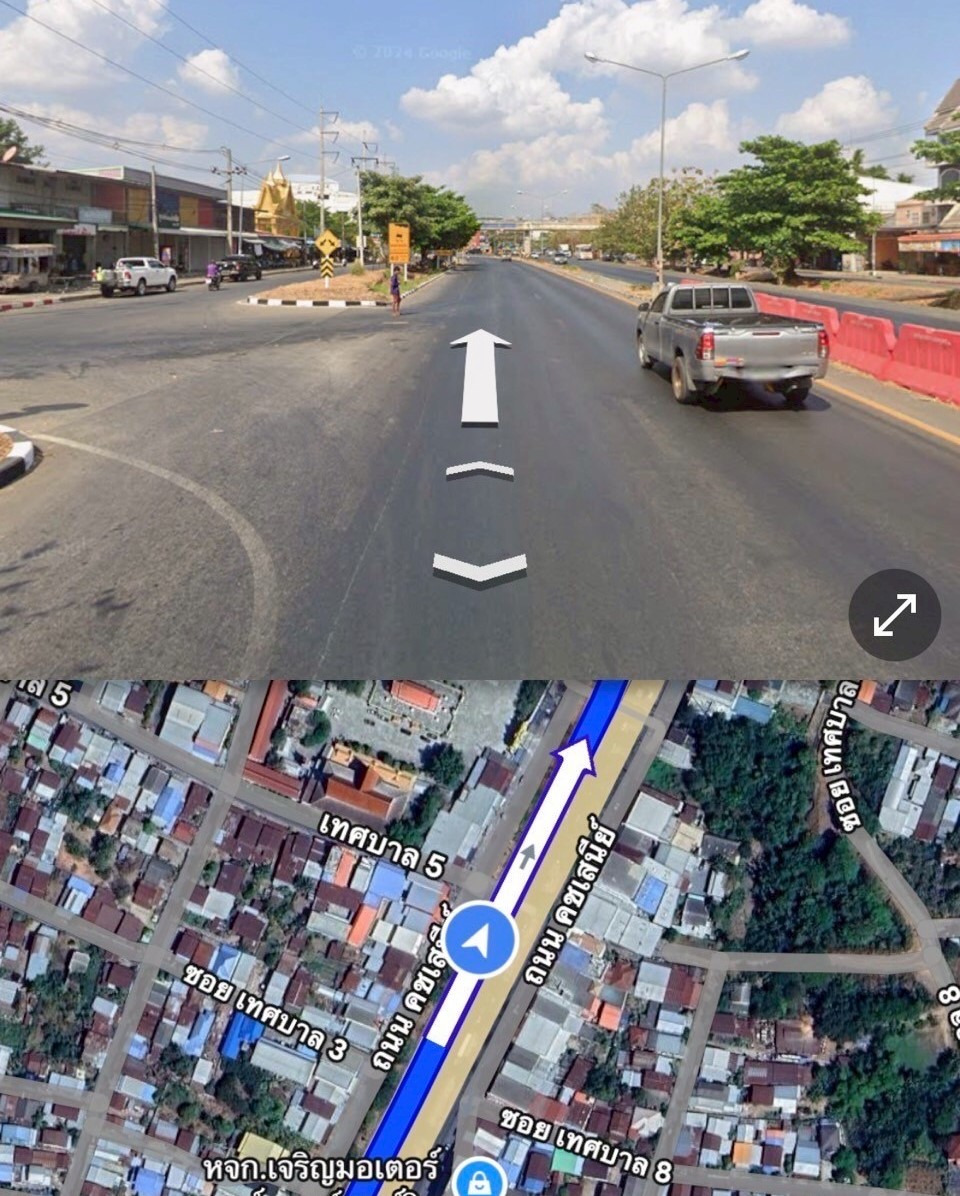Open the shopping place pin on the map
960x1196 pixels.
pos(480,1177)
